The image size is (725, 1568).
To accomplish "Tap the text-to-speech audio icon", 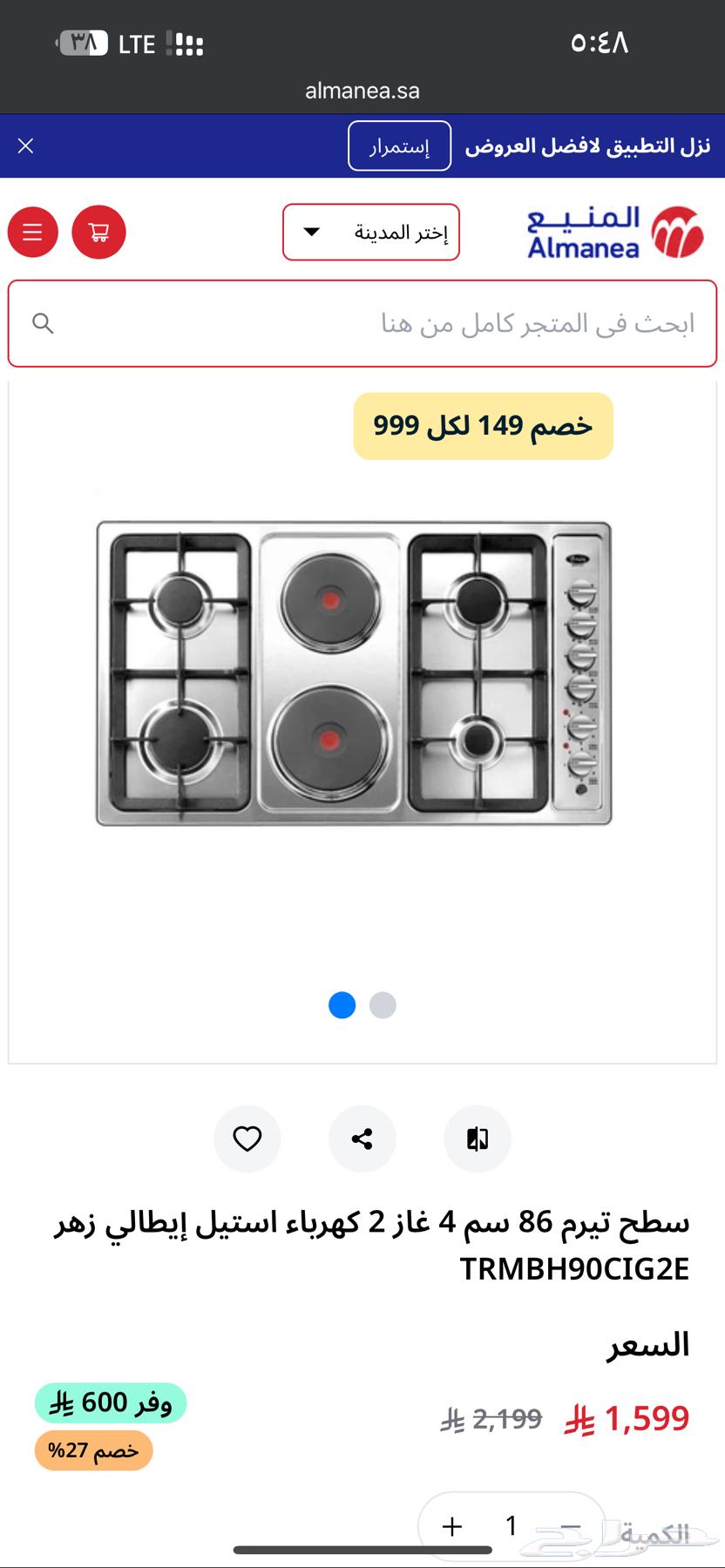I will 477,1139.
